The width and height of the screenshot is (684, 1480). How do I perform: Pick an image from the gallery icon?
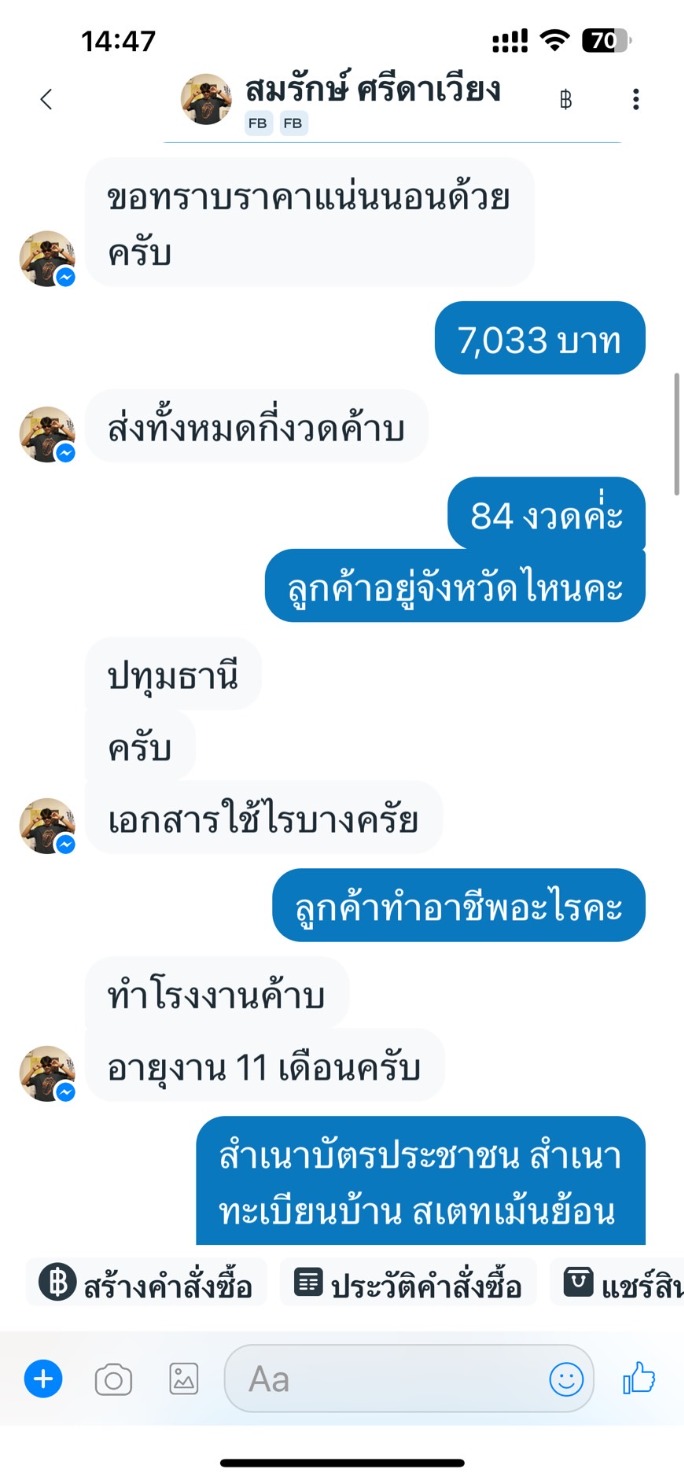pos(184,1380)
